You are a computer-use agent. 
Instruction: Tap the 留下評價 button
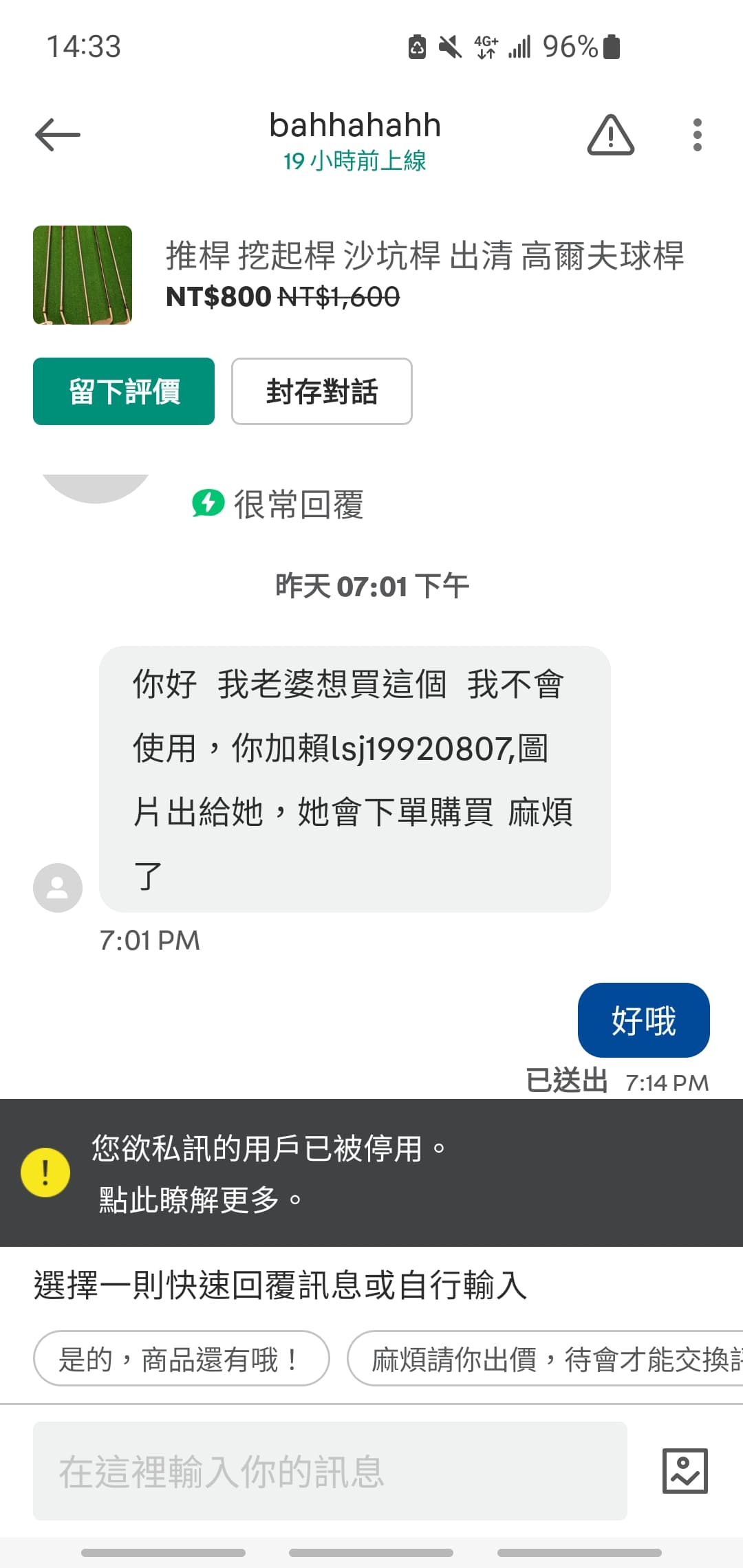coord(124,391)
